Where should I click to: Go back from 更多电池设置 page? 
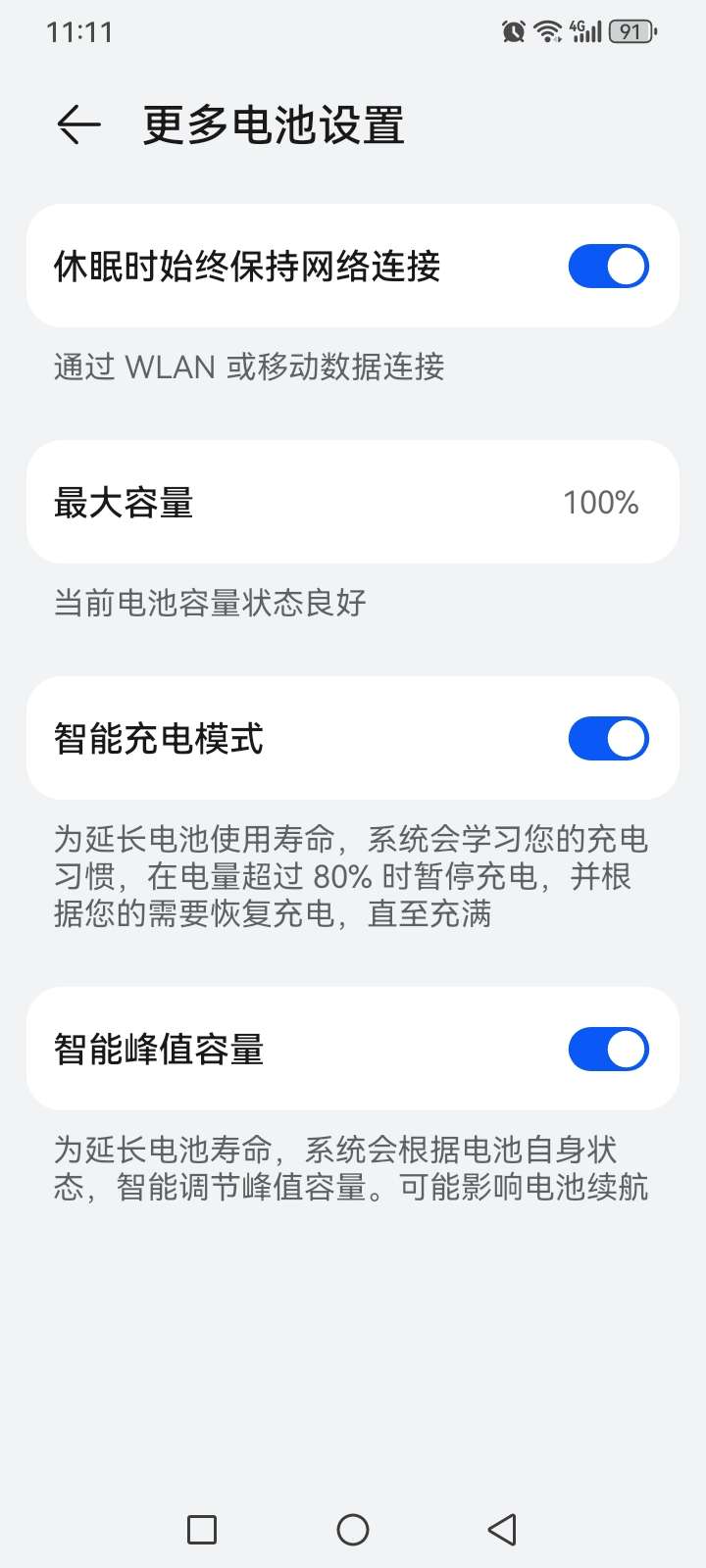point(78,124)
